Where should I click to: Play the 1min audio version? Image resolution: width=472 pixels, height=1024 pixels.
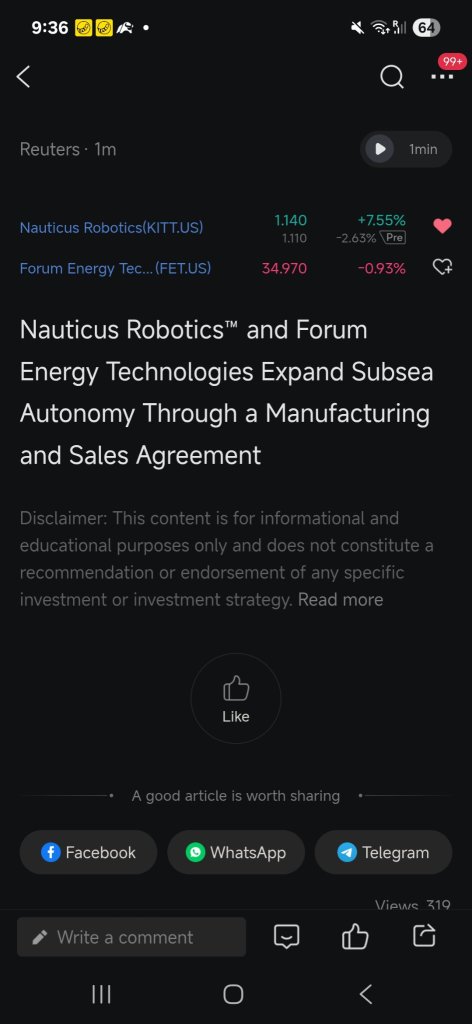tap(406, 149)
